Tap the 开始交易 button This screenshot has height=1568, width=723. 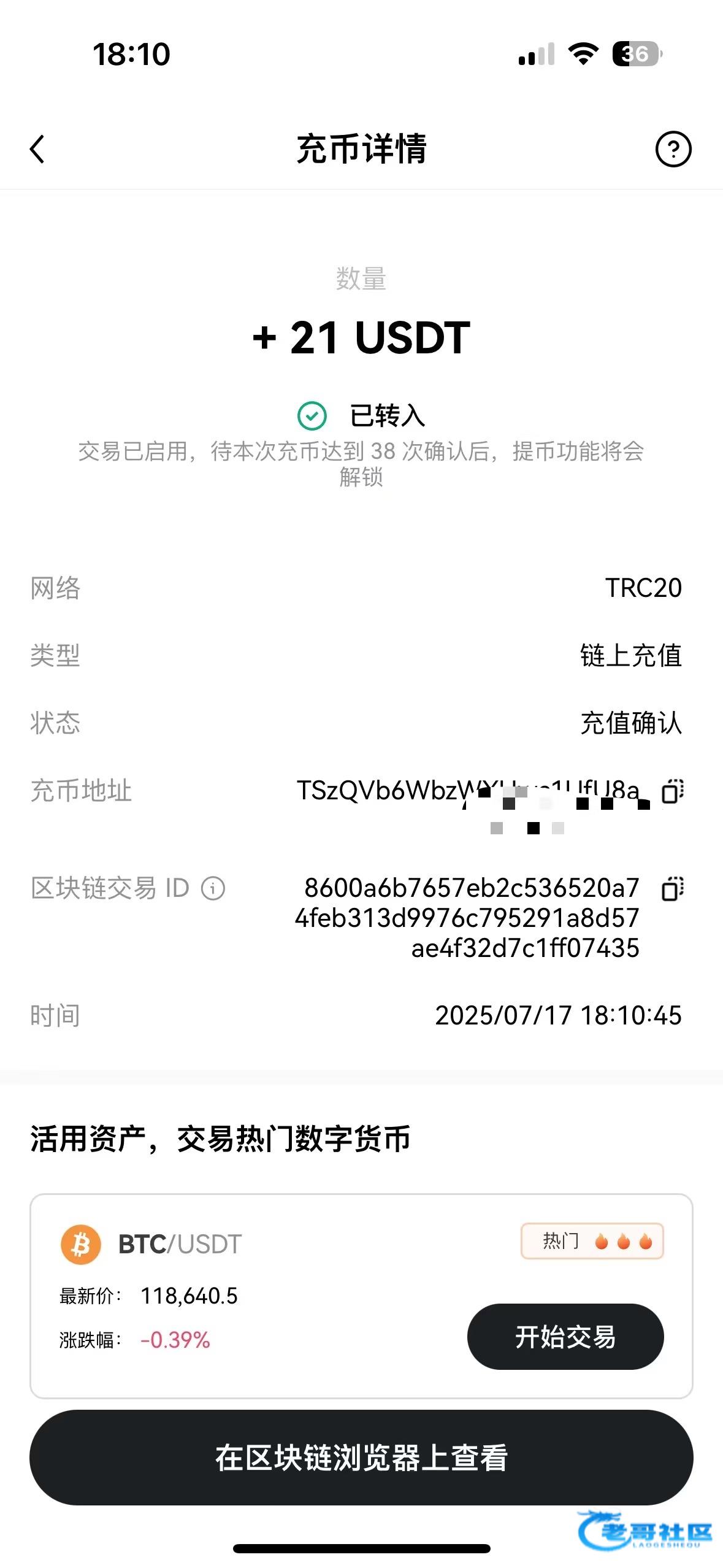565,1337
